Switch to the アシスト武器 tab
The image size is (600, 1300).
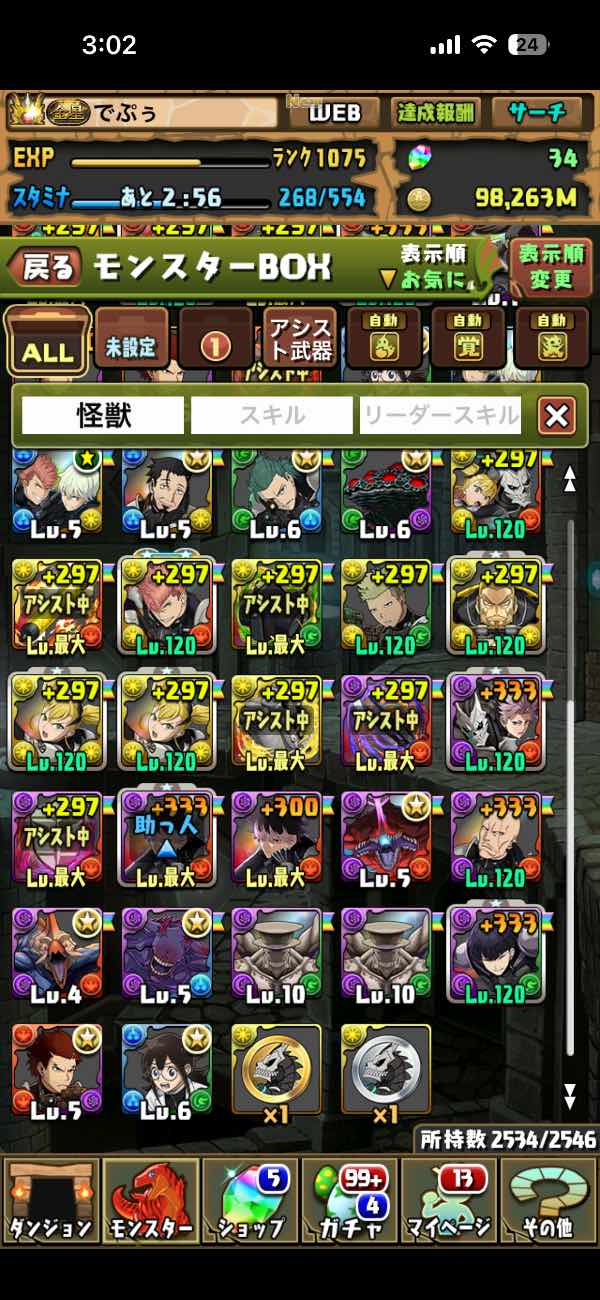(300, 340)
